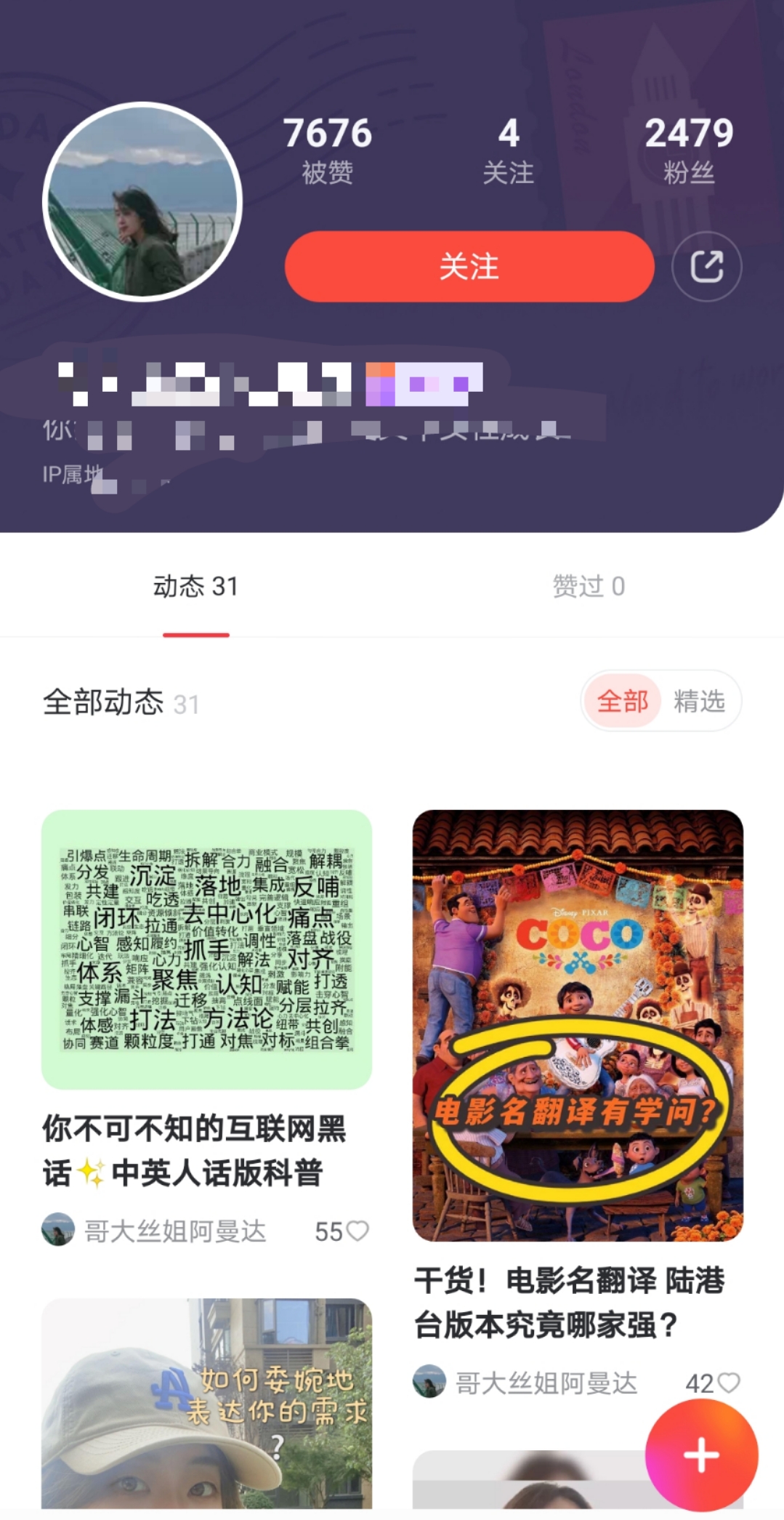View the 2479 粉丝 followers list

[x=688, y=150]
